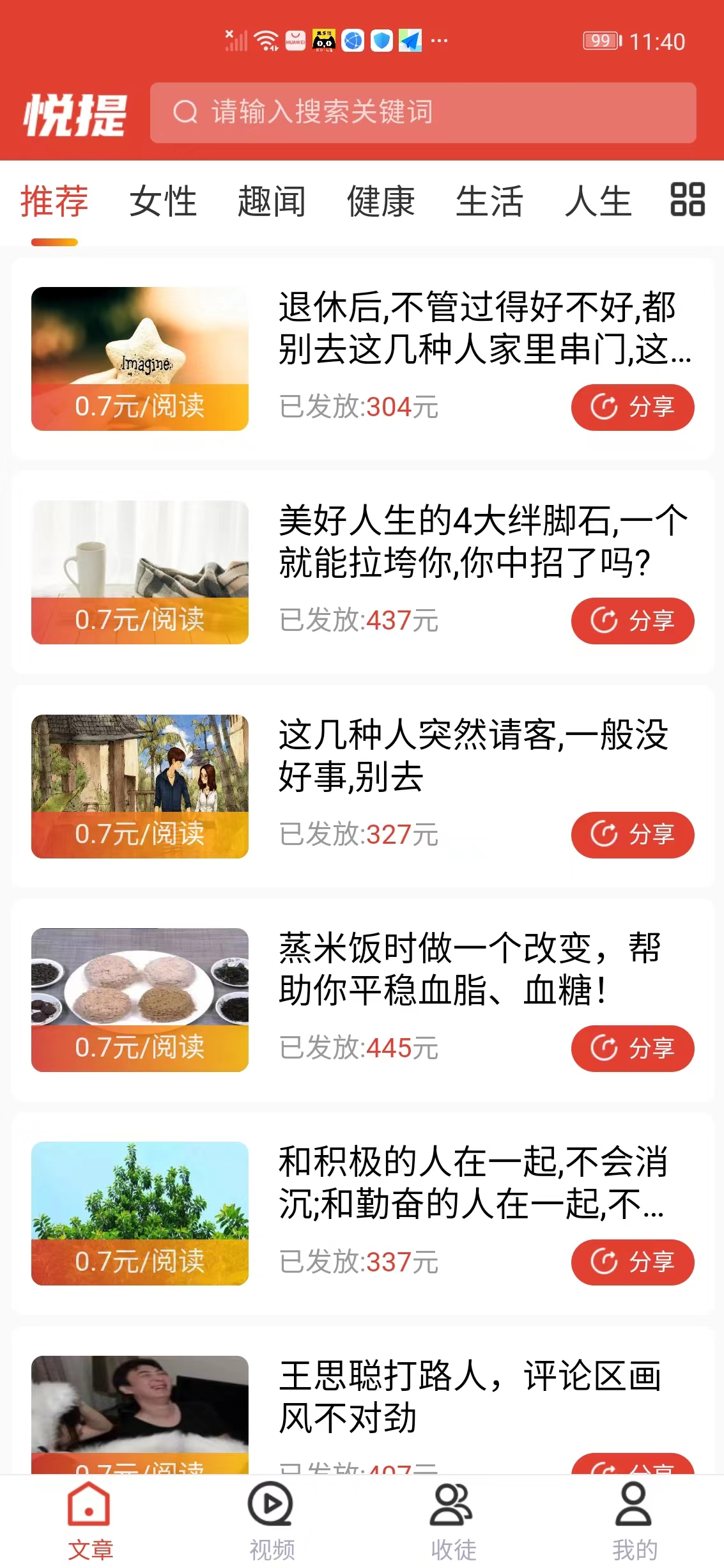Select the 健康 tab
Viewport: 724px width, 1568px height.
point(380,201)
